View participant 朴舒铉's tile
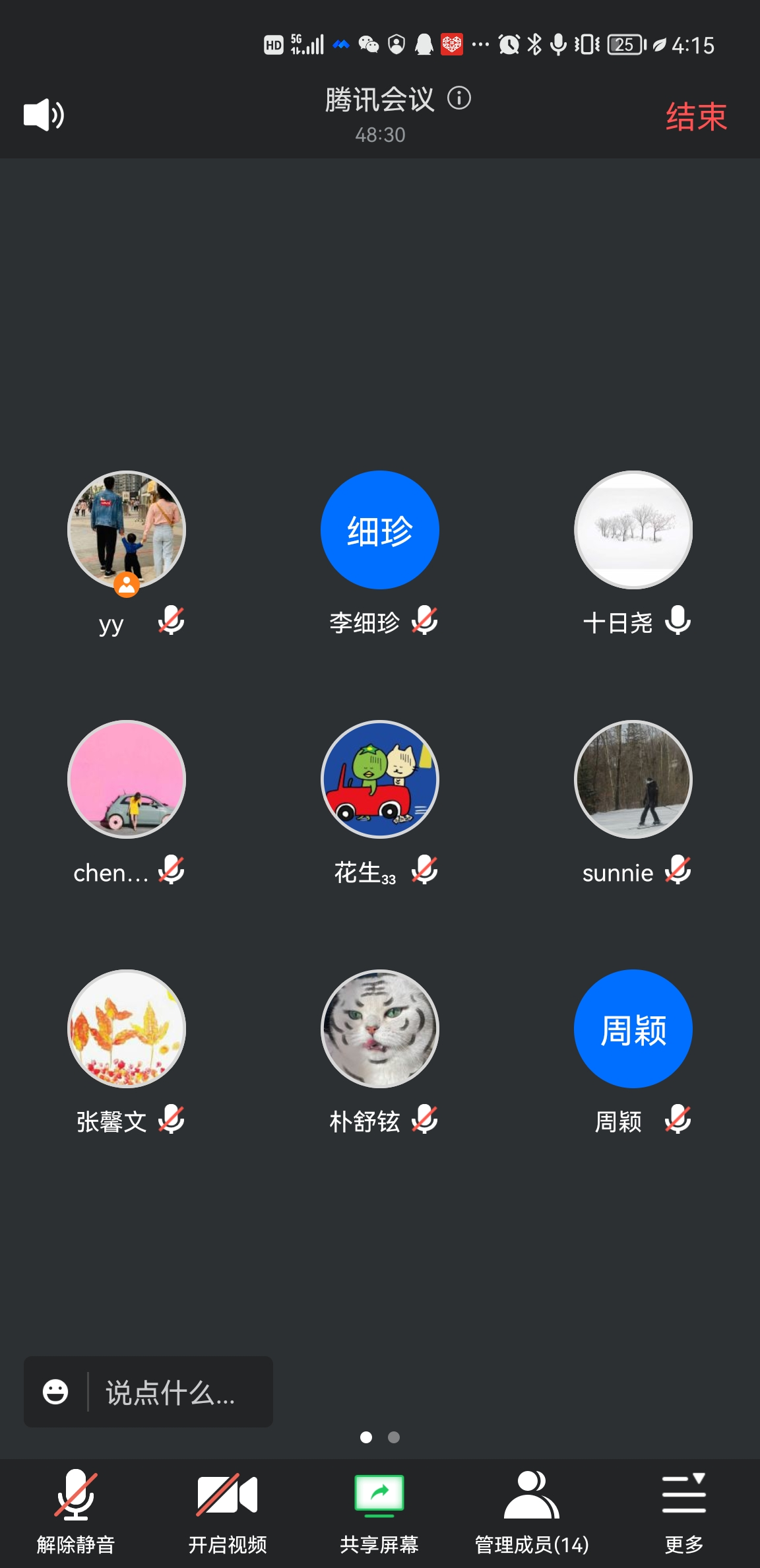This screenshot has width=760, height=1568. (x=380, y=1029)
